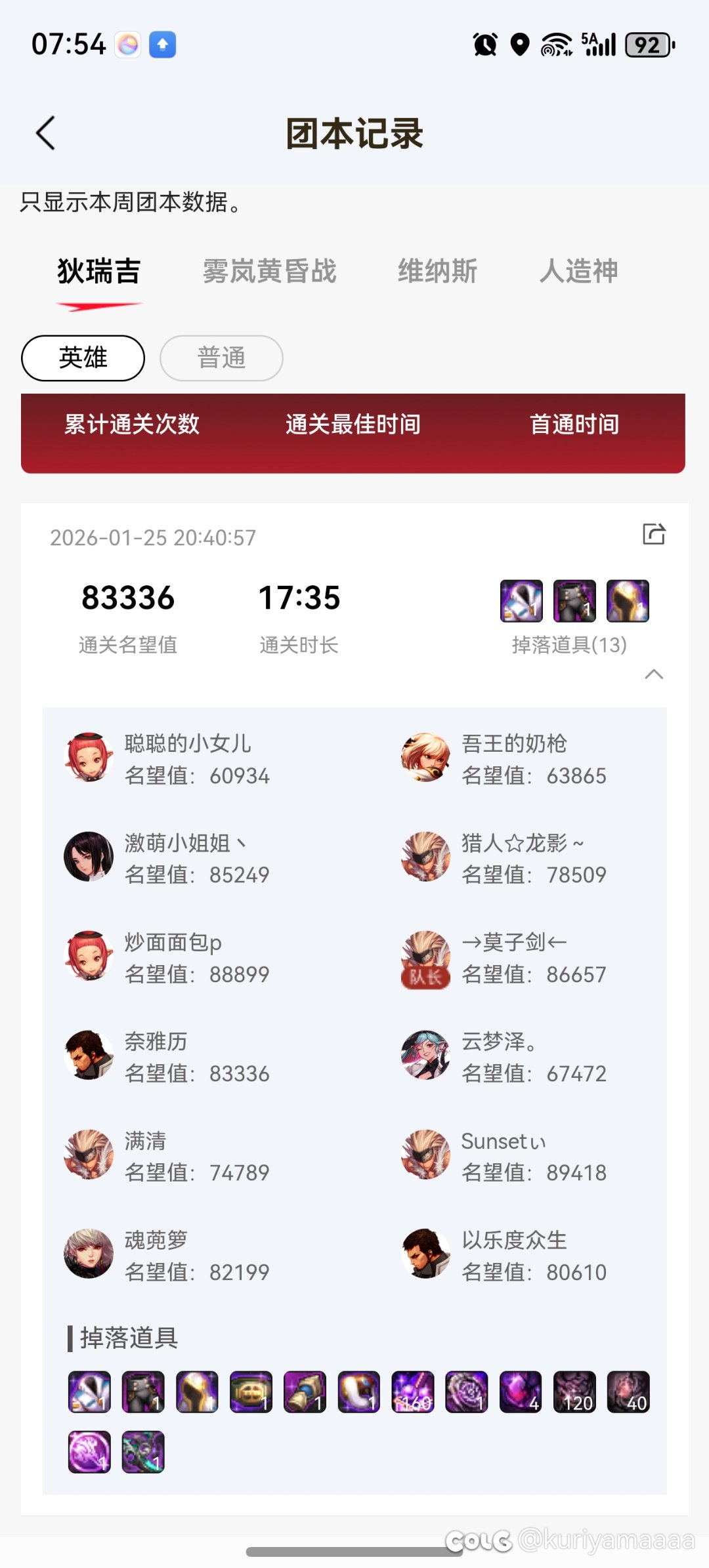Tap the armor piece icon beside 掉落道具(13)
Viewport: 709px width, 1568px height.
pyautogui.click(x=574, y=600)
